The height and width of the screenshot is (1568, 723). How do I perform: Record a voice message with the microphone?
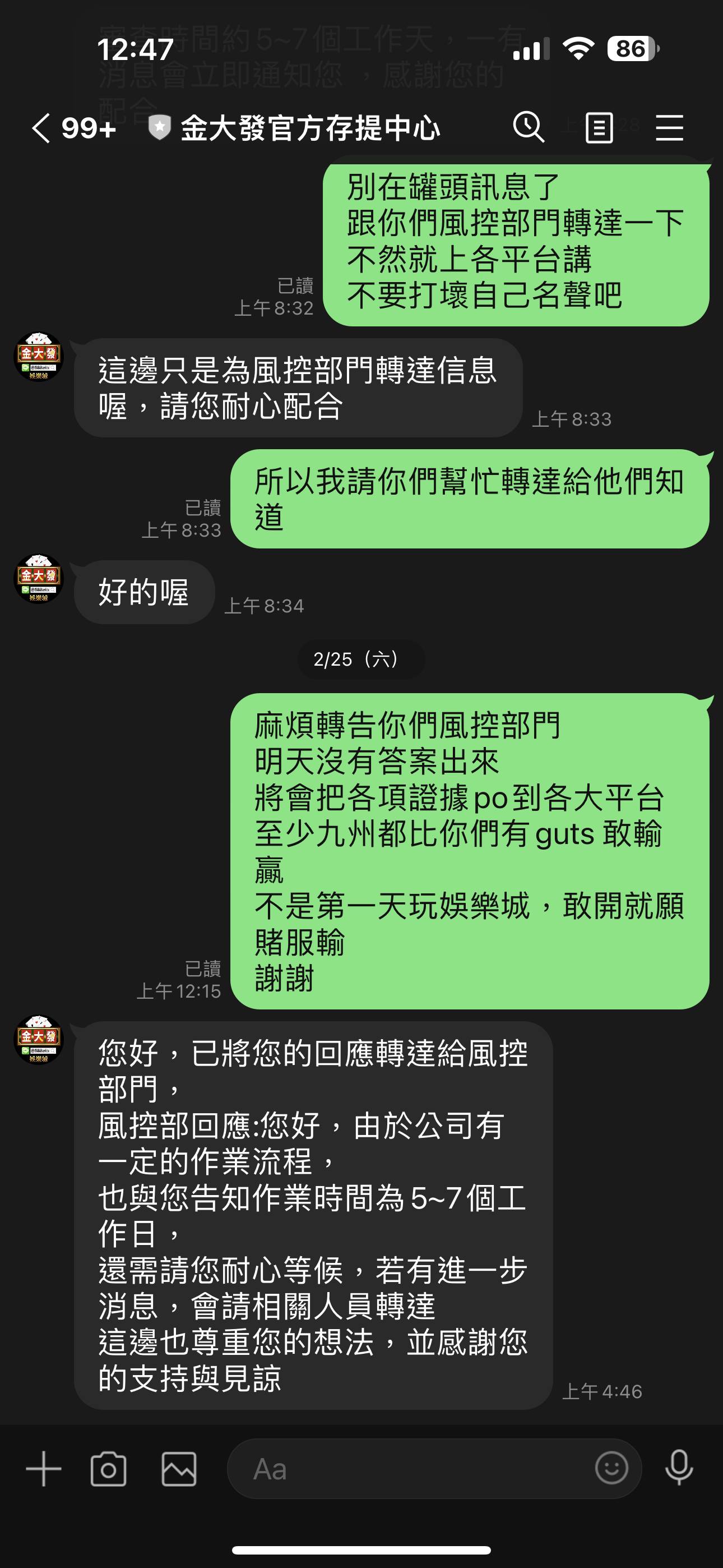tap(679, 1468)
